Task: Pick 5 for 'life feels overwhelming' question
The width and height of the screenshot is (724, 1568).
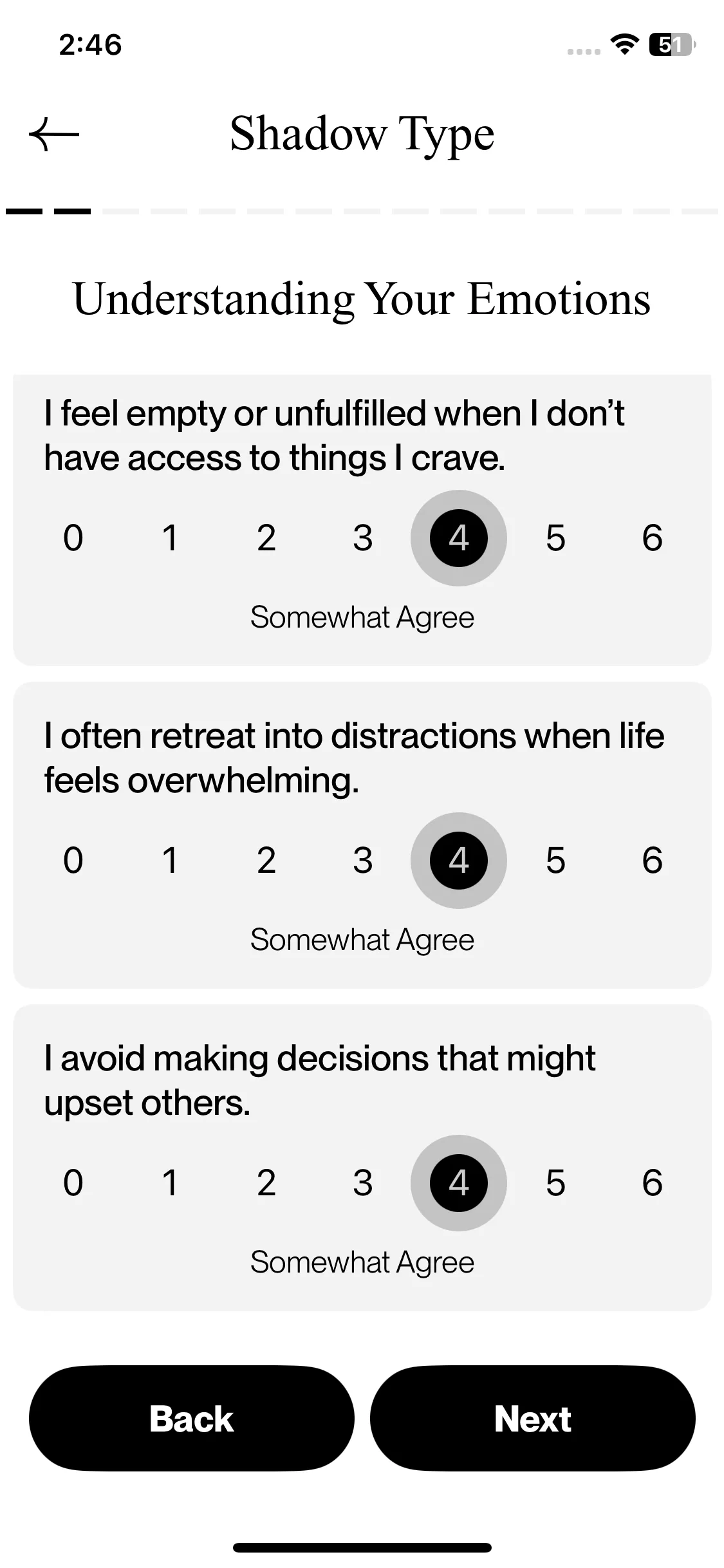Action: click(x=555, y=861)
